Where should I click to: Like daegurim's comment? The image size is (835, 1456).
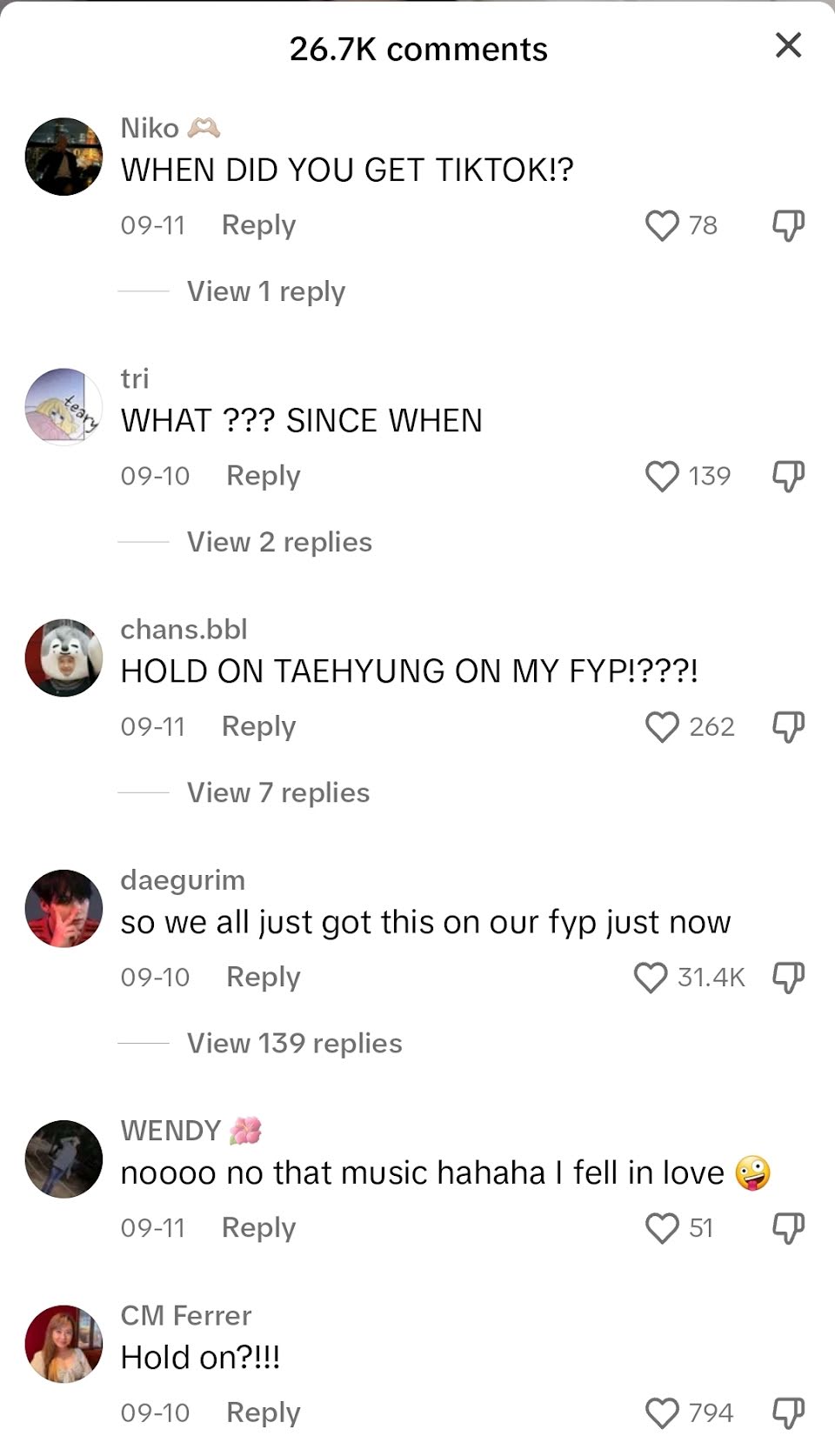[x=651, y=978]
